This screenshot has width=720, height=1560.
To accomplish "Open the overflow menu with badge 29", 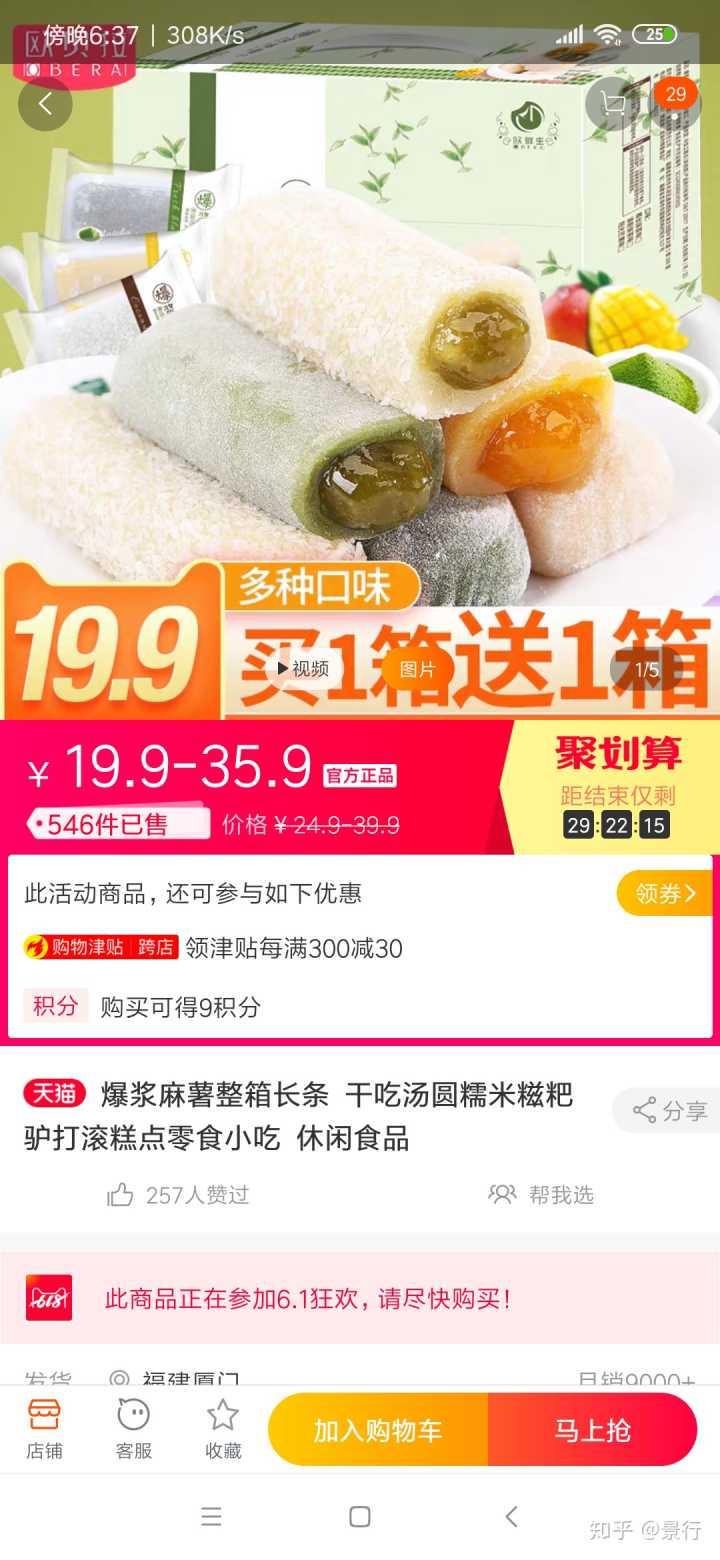I will point(675,103).
